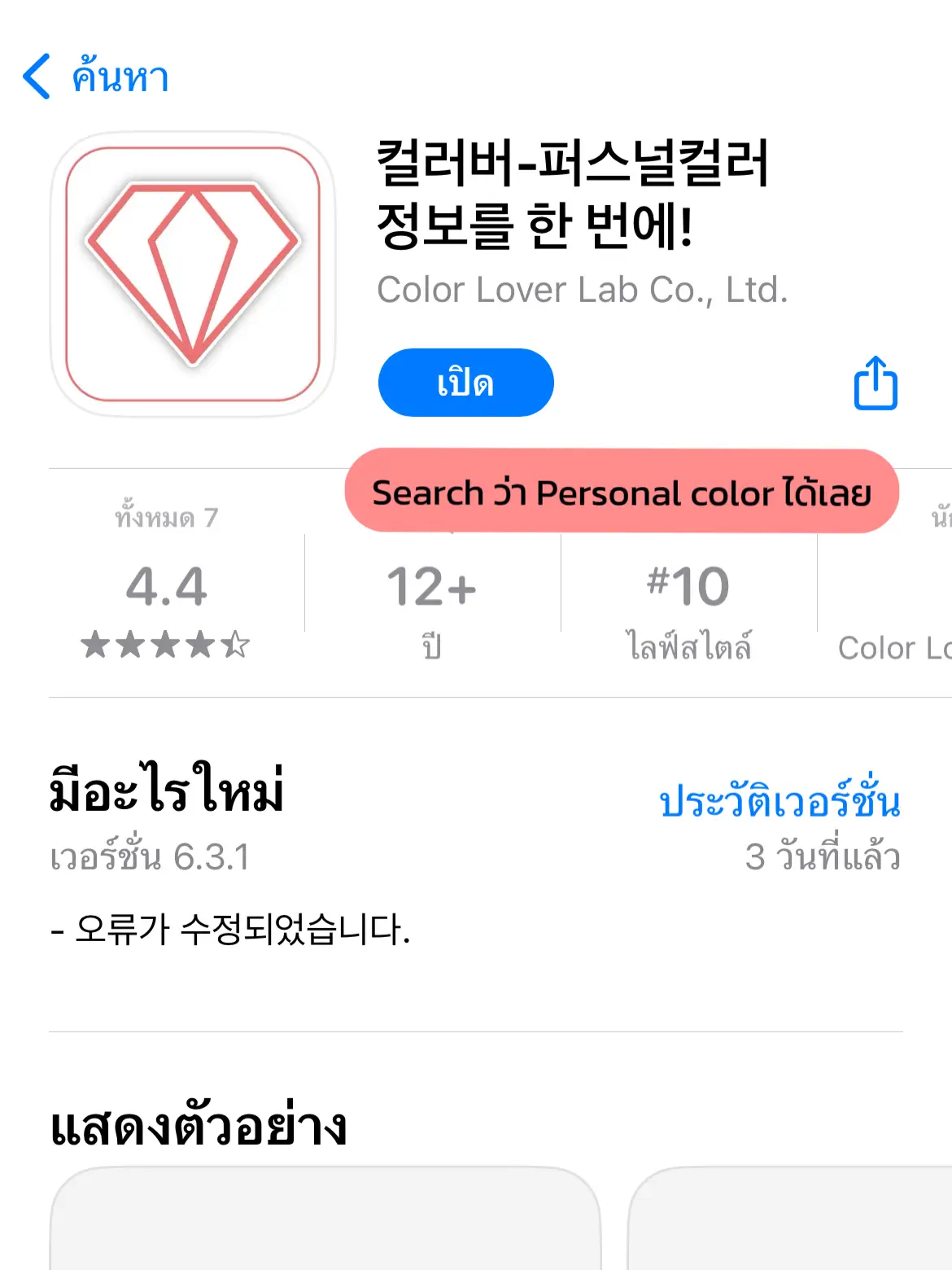
Task: Dismiss the pink Search Personal color tooltip
Action: pyautogui.click(x=622, y=493)
